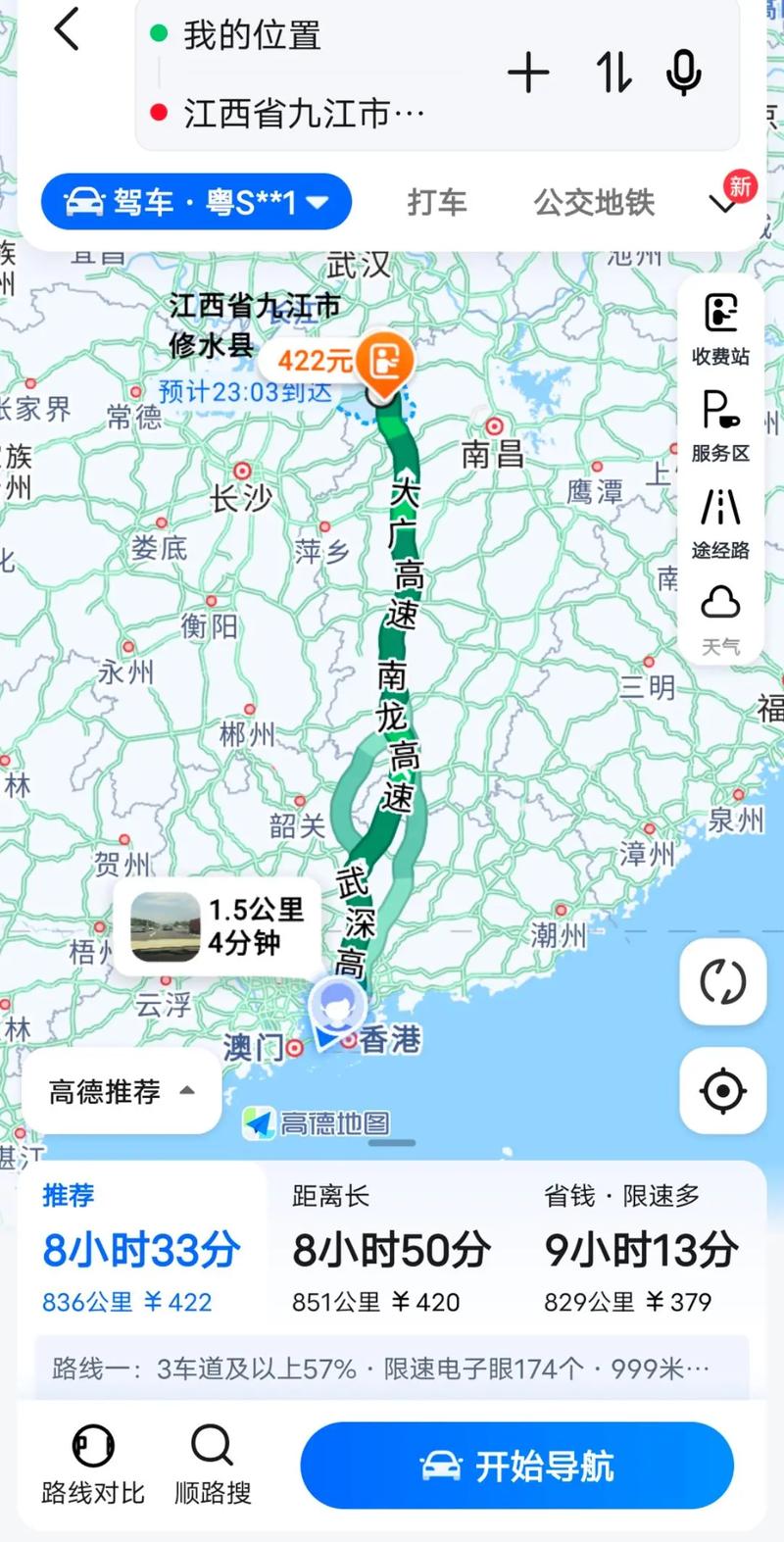
Task: Switch to the 打车 tab
Action: 437,203
